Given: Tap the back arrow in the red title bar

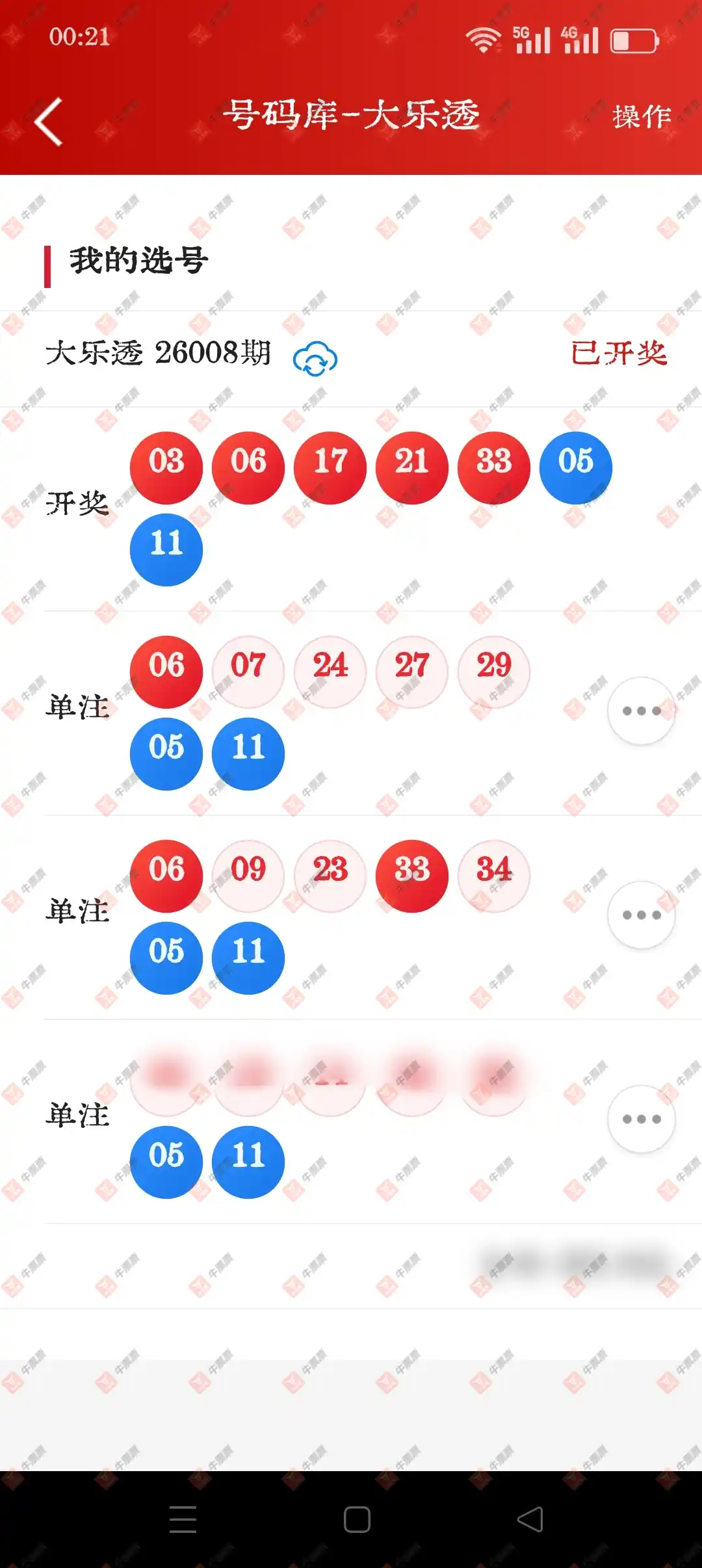Looking at the screenshot, I should 49,120.
